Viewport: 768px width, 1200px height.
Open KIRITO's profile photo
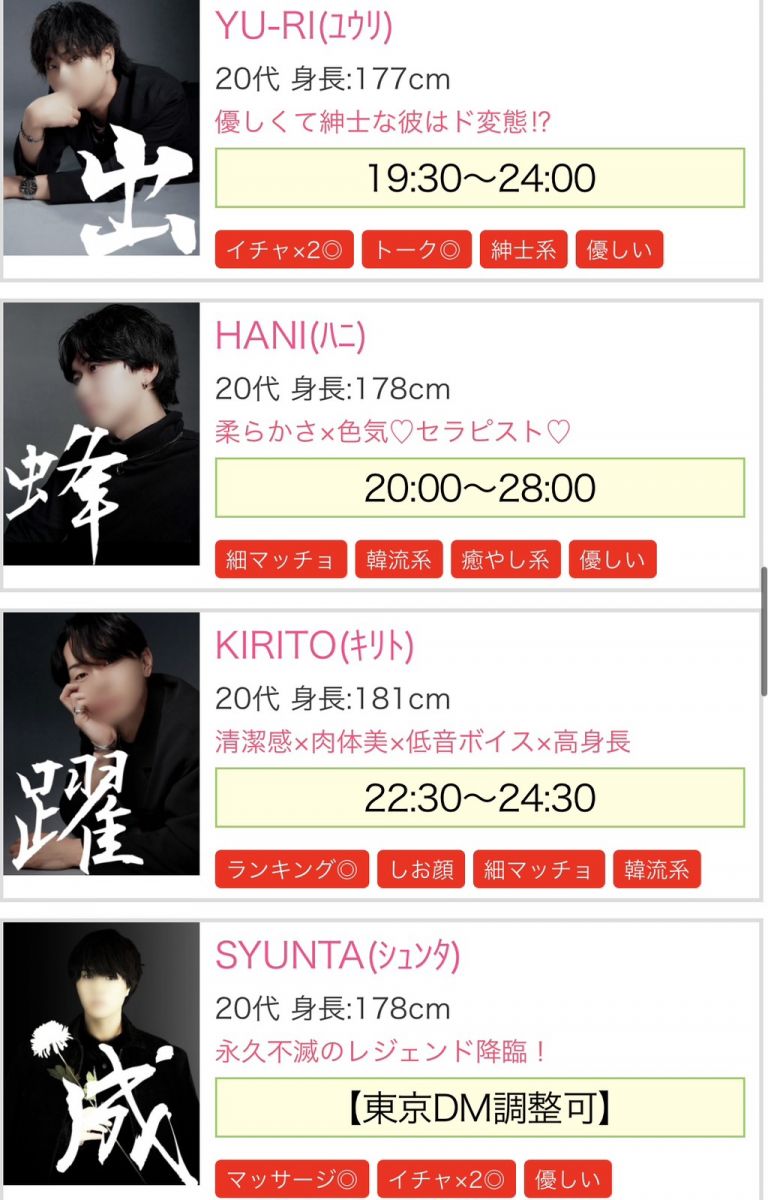pos(101,744)
